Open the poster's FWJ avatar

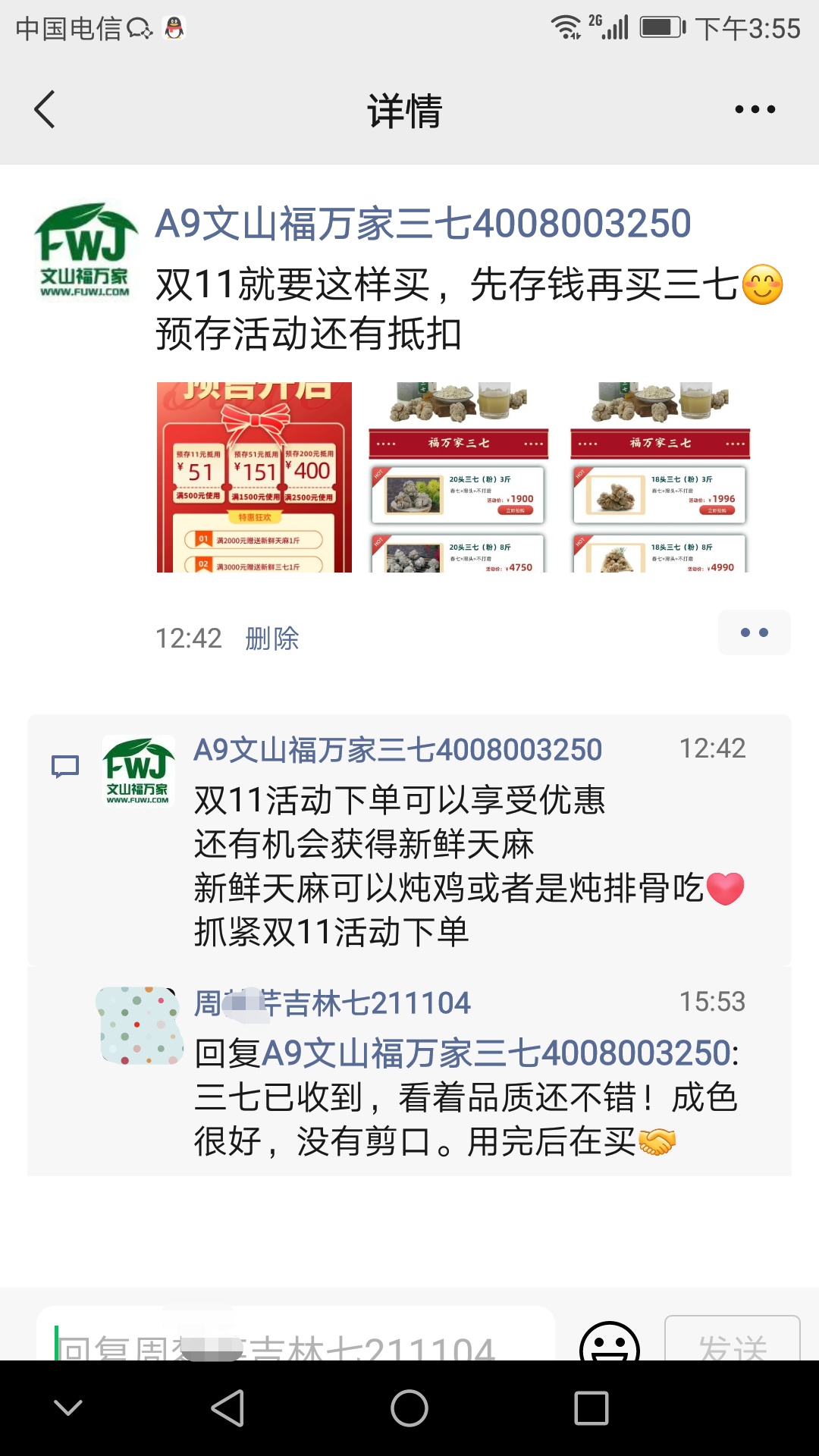pos(85,250)
